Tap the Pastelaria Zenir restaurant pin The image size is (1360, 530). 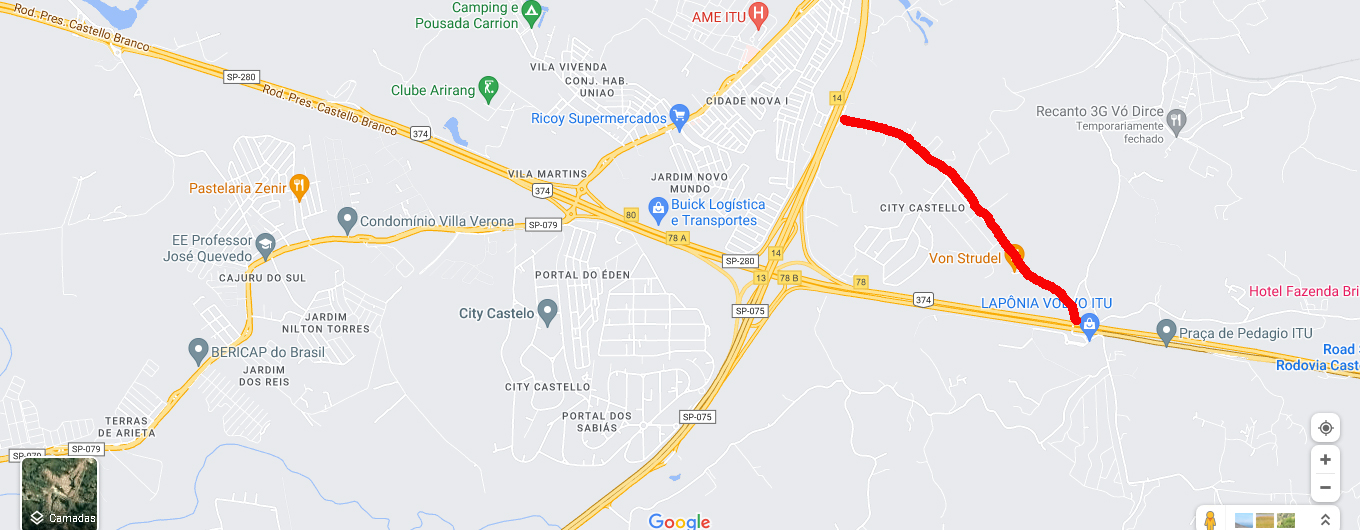(299, 186)
